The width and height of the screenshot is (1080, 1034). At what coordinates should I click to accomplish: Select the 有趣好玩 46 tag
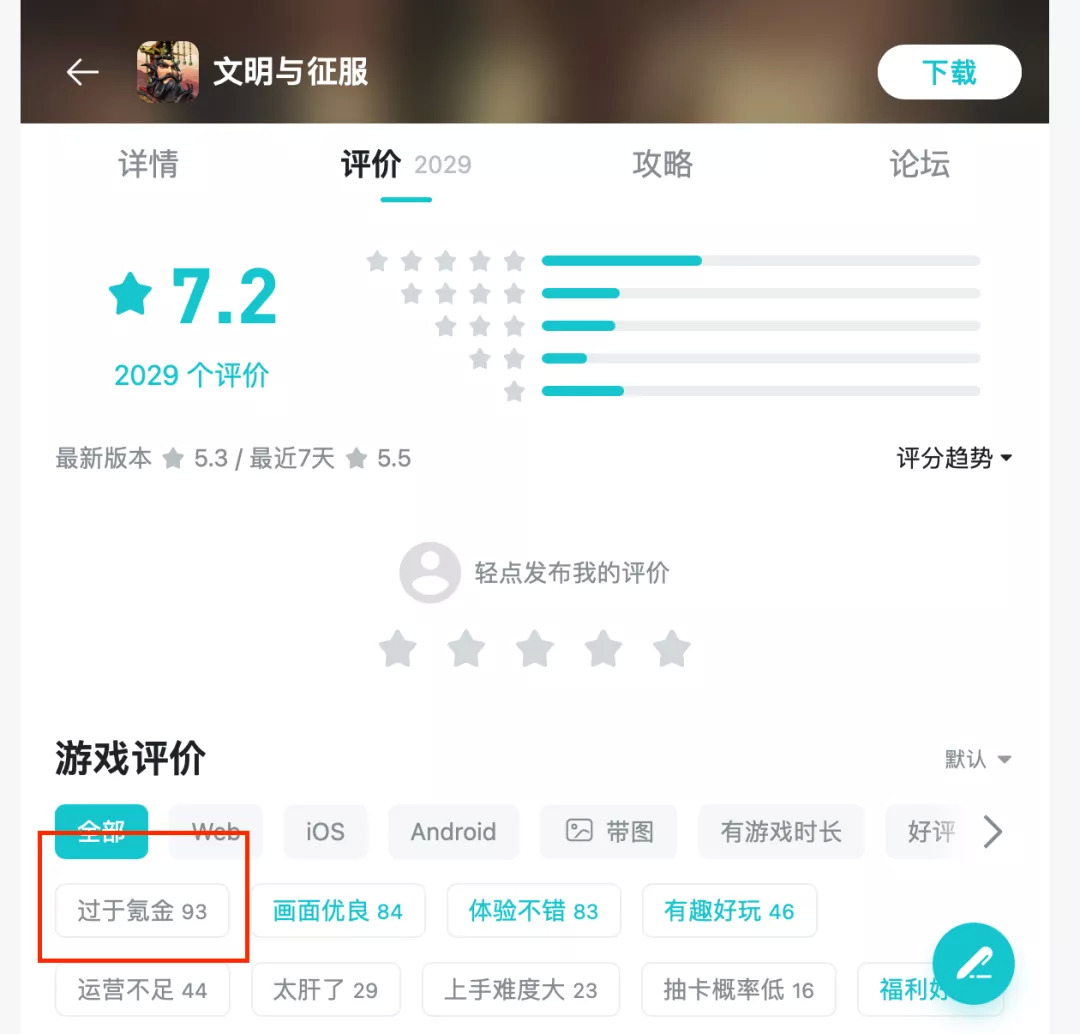[729, 911]
